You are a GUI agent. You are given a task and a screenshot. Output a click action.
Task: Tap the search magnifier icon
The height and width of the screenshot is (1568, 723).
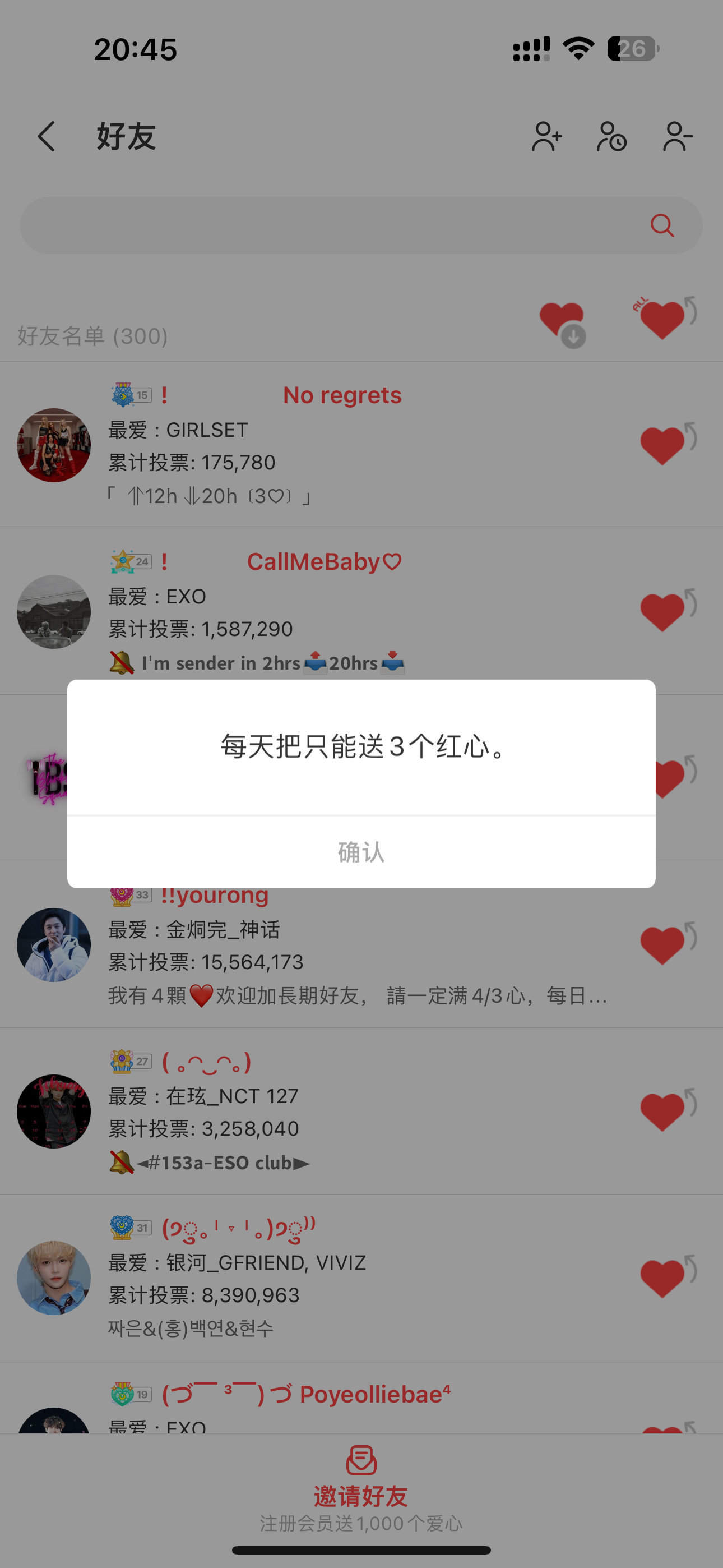(661, 225)
